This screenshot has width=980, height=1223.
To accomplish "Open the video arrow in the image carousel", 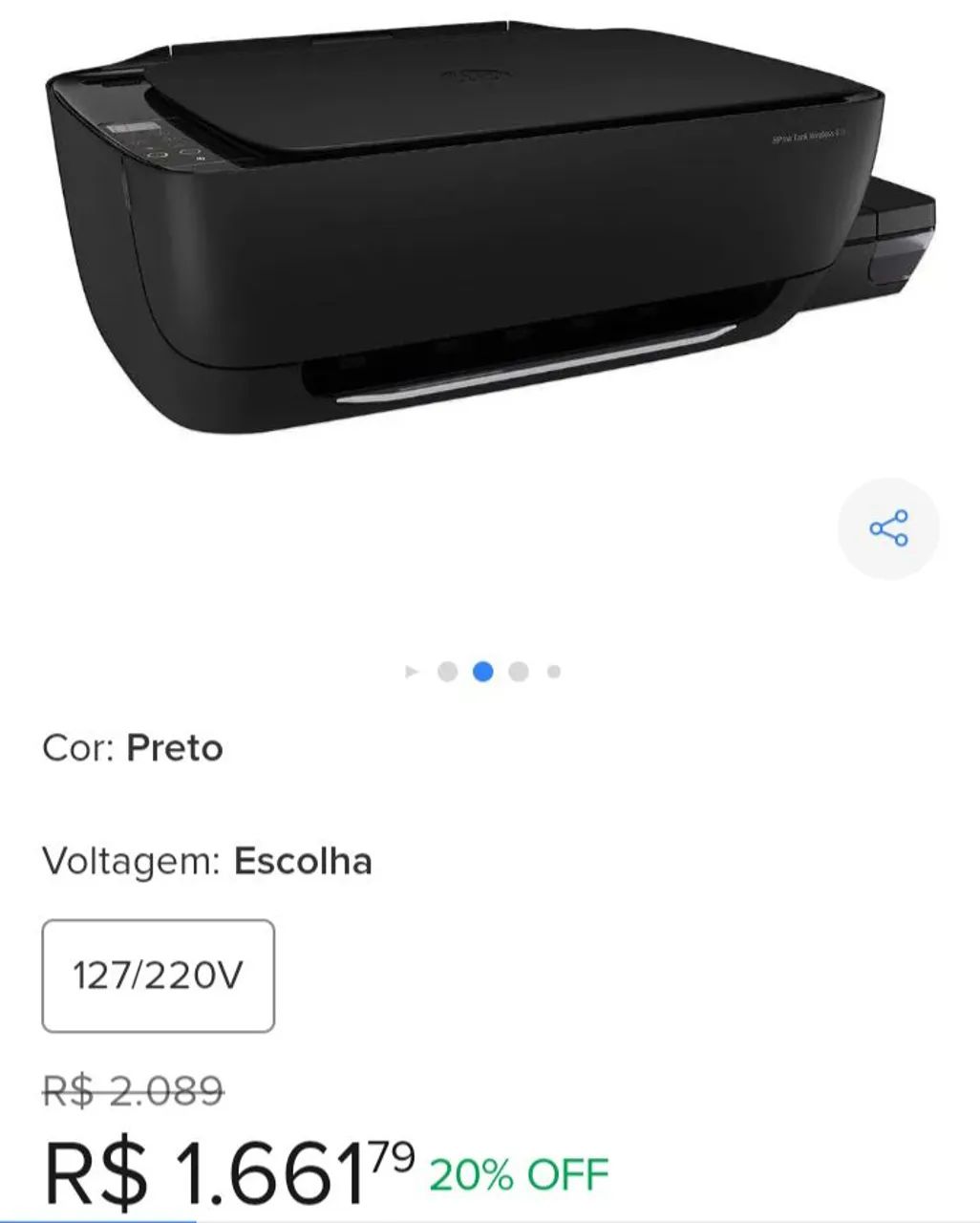I will [x=411, y=672].
